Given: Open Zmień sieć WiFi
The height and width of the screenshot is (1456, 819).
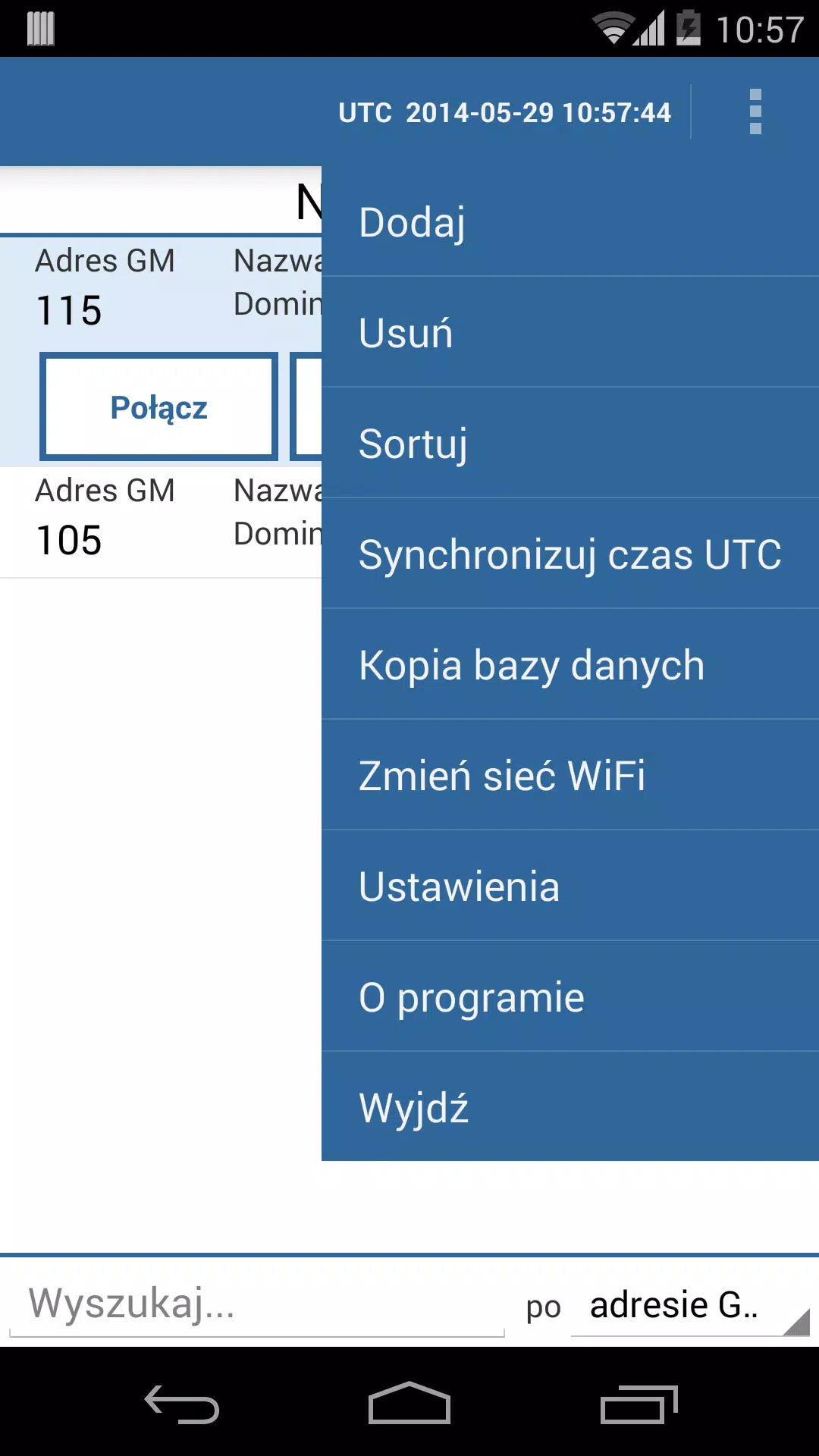Looking at the screenshot, I should pos(570,775).
